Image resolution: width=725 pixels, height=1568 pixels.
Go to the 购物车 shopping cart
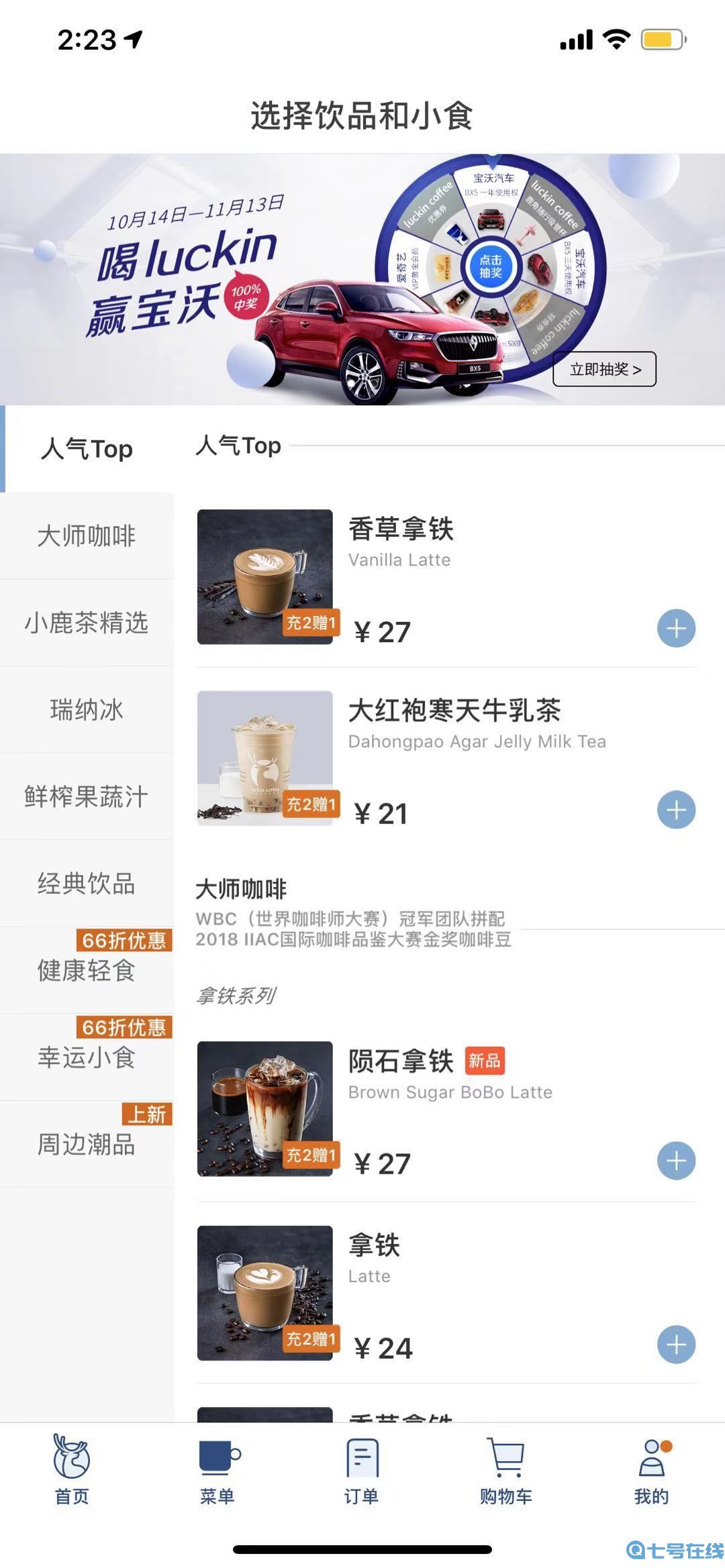click(506, 1469)
